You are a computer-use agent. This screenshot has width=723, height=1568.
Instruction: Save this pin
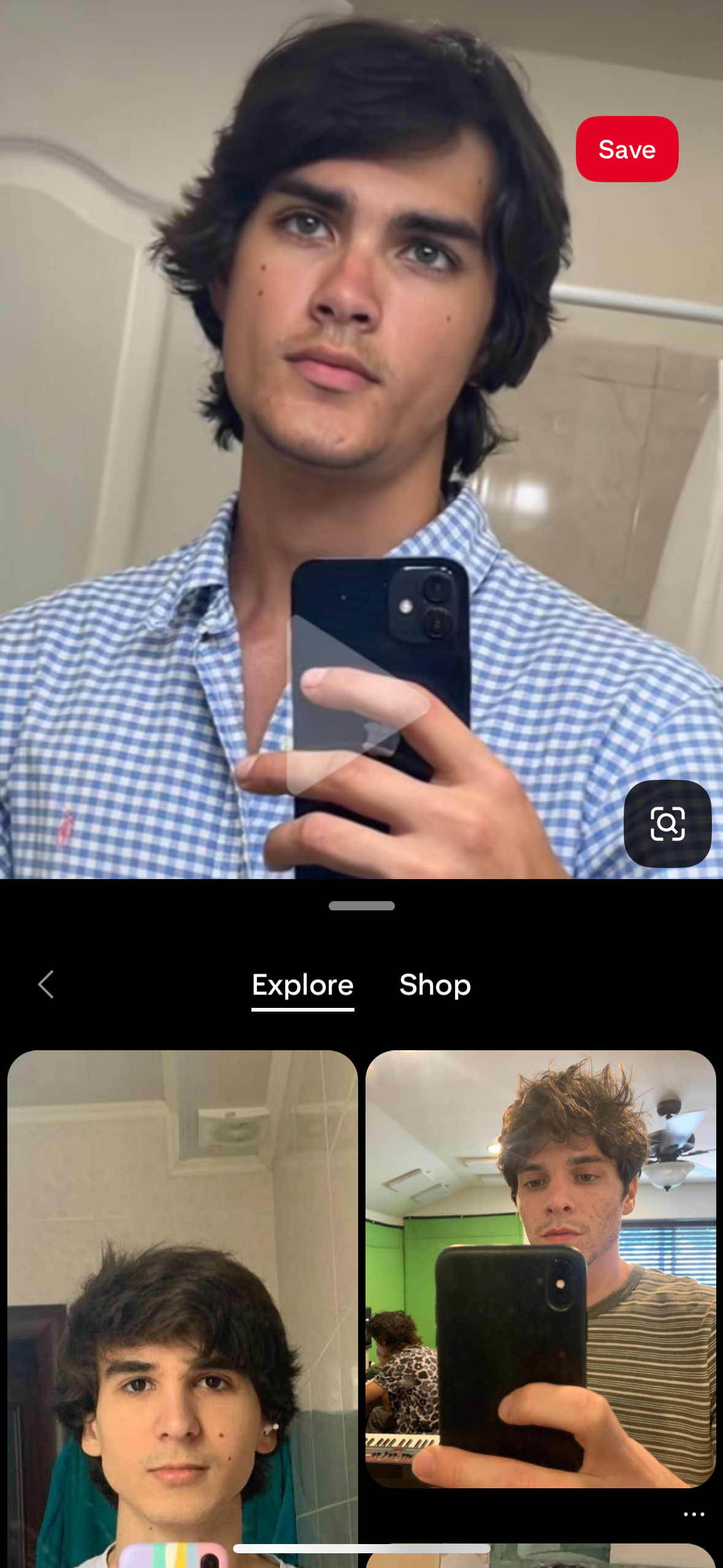[x=626, y=149]
